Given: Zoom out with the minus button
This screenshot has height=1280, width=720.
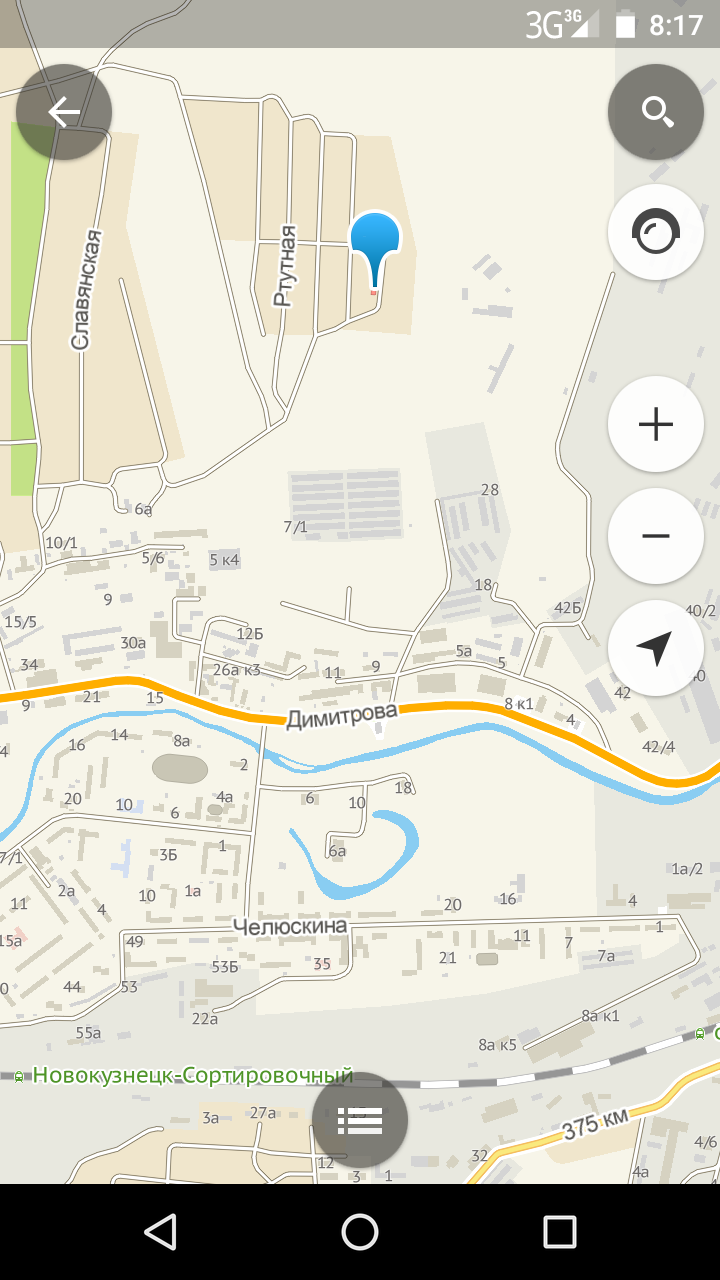Looking at the screenshot, I should tap(656, 536).
